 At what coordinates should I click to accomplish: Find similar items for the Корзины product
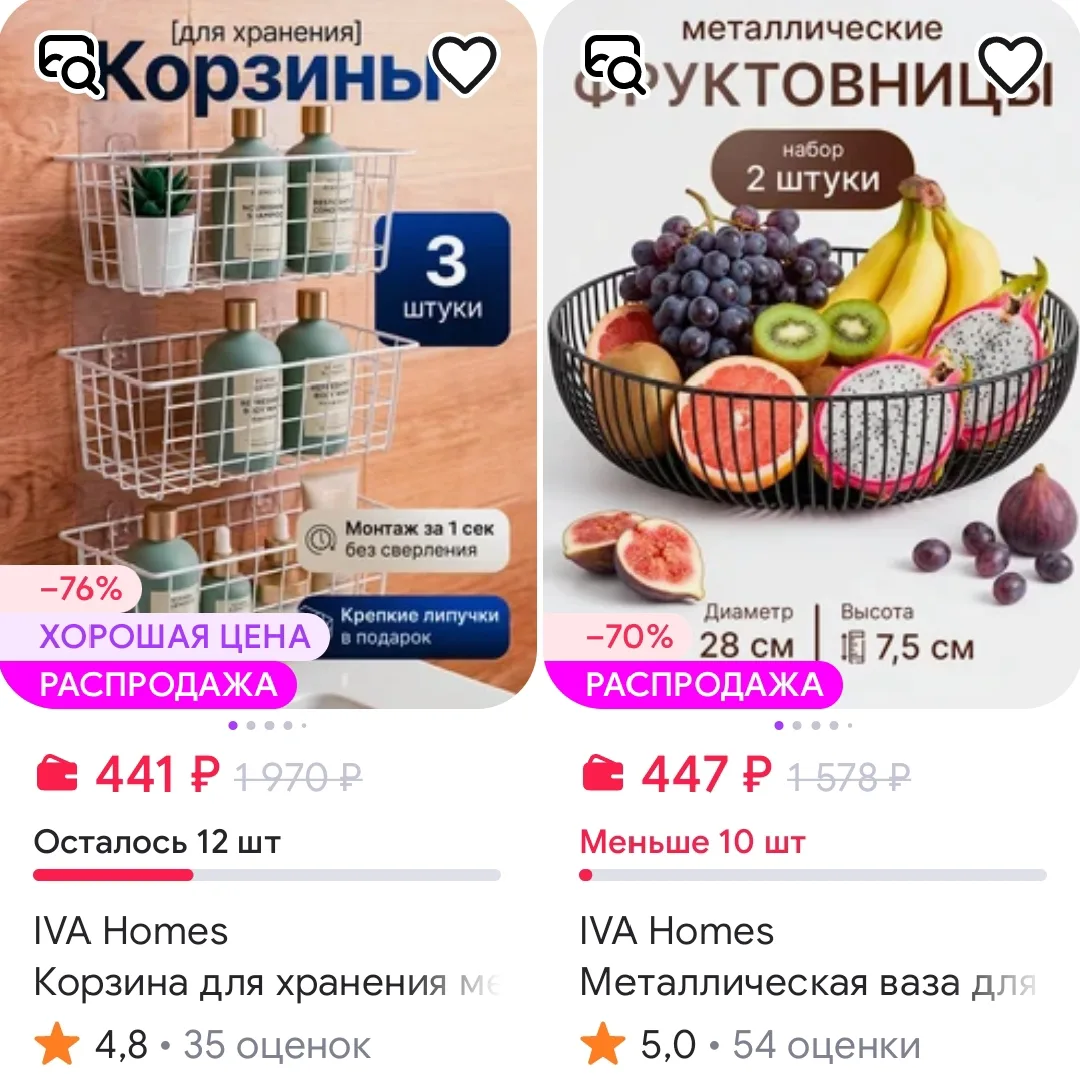(x=68, y=64)
